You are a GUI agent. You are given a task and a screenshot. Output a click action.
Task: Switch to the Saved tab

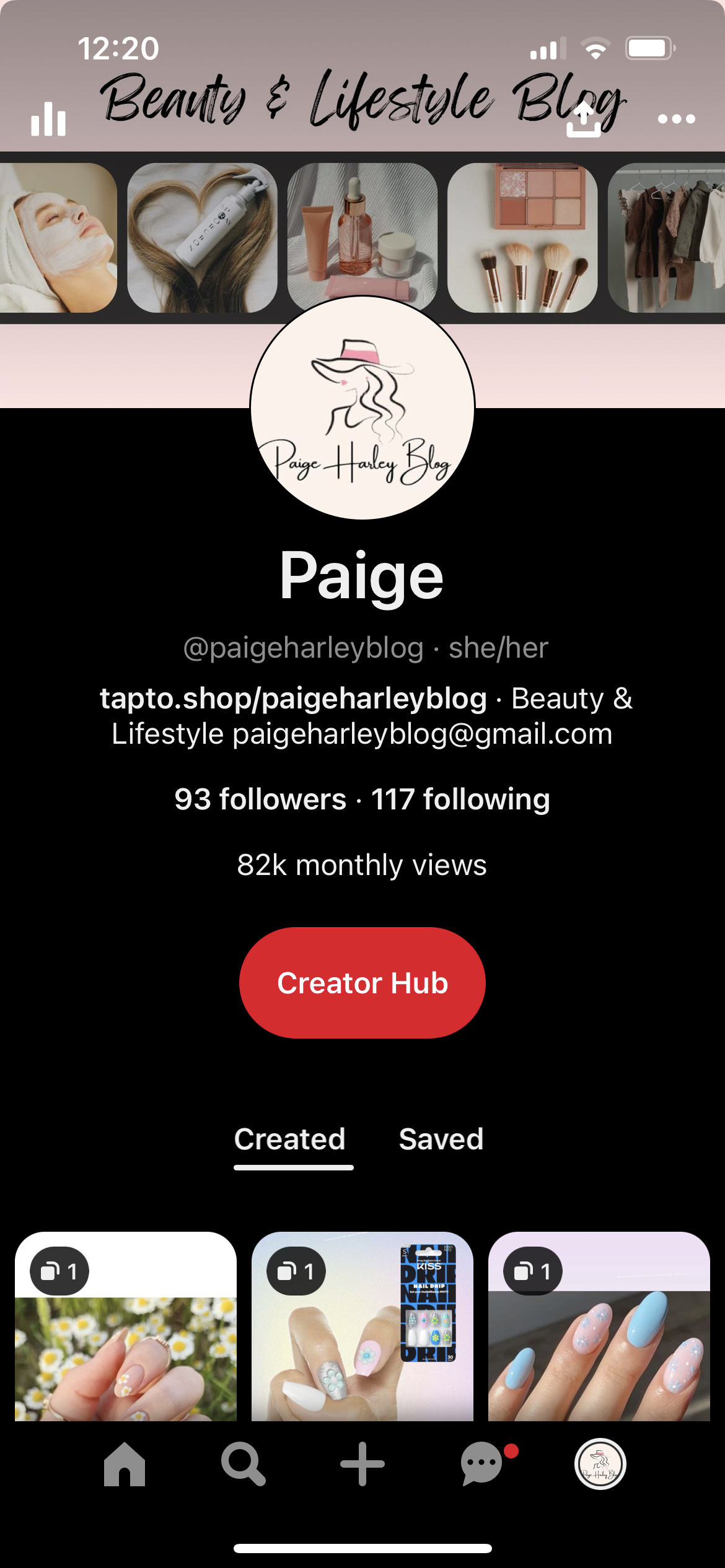[441, 1139]
